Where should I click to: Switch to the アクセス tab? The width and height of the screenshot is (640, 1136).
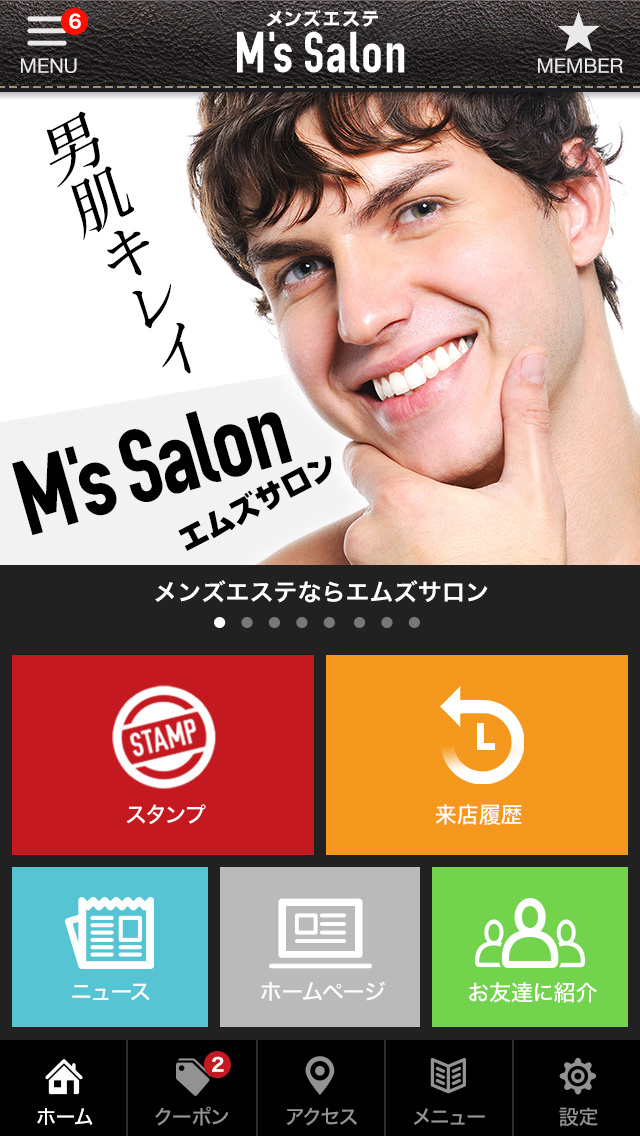320,1088
